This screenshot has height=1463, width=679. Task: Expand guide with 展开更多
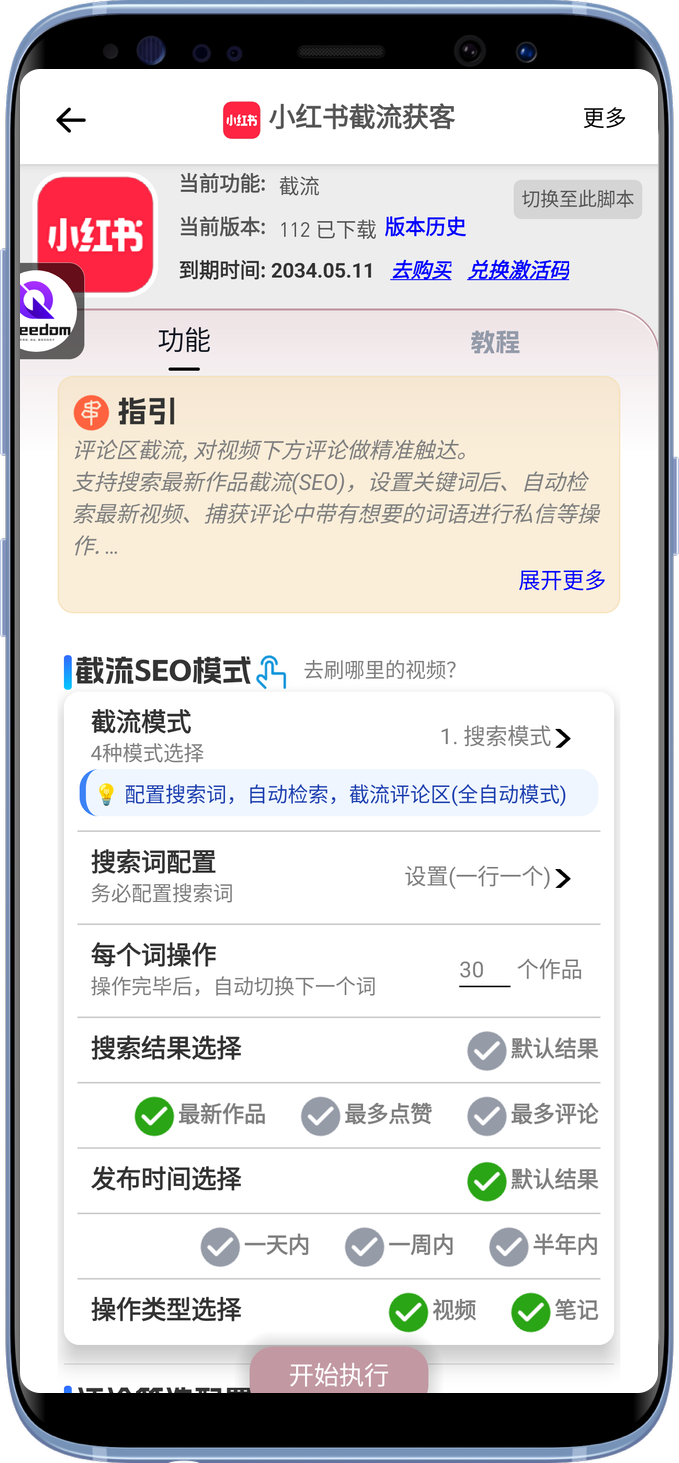coord(561,580)
